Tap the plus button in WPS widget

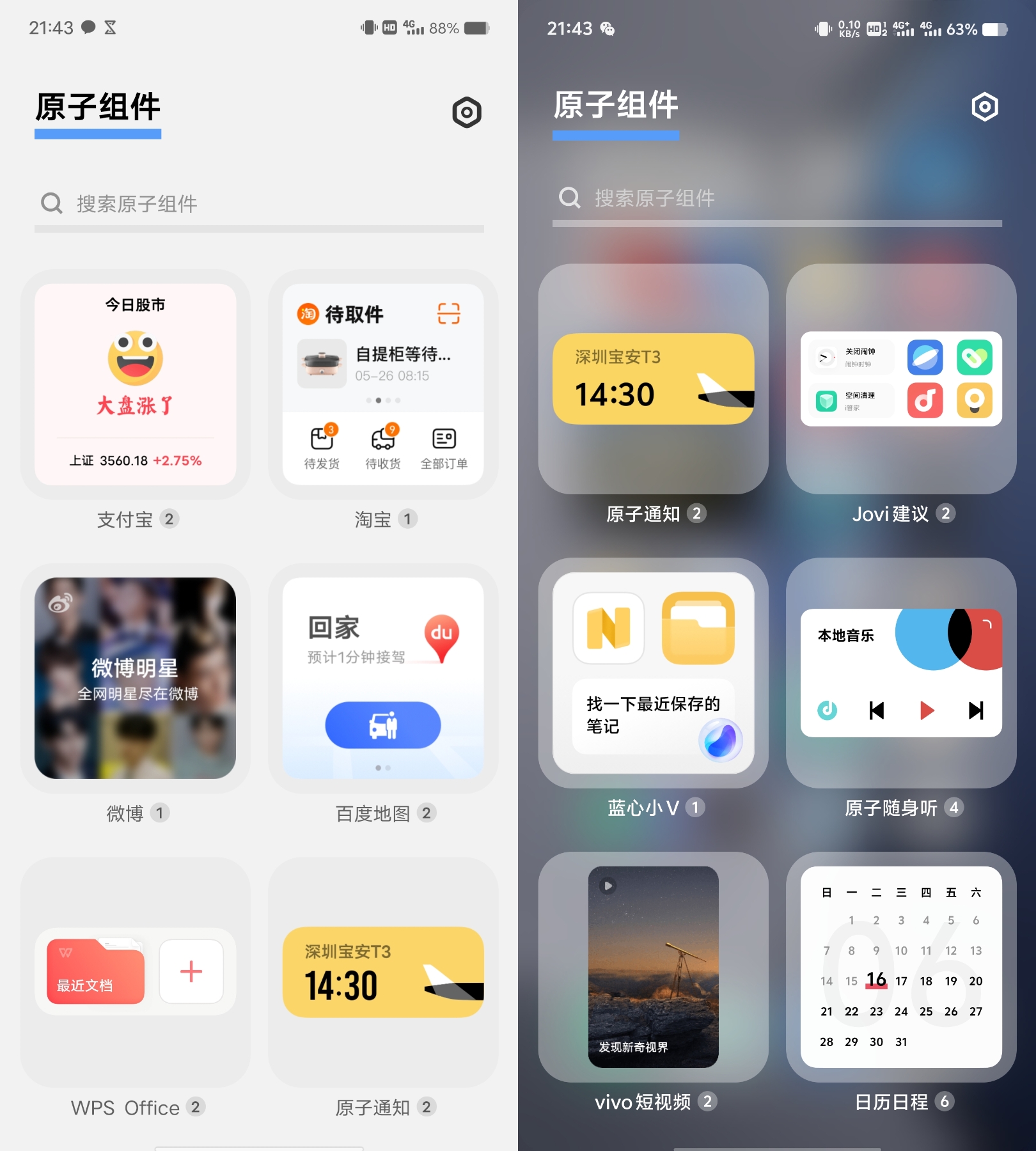pyautogui.click(x=191, y=971)
